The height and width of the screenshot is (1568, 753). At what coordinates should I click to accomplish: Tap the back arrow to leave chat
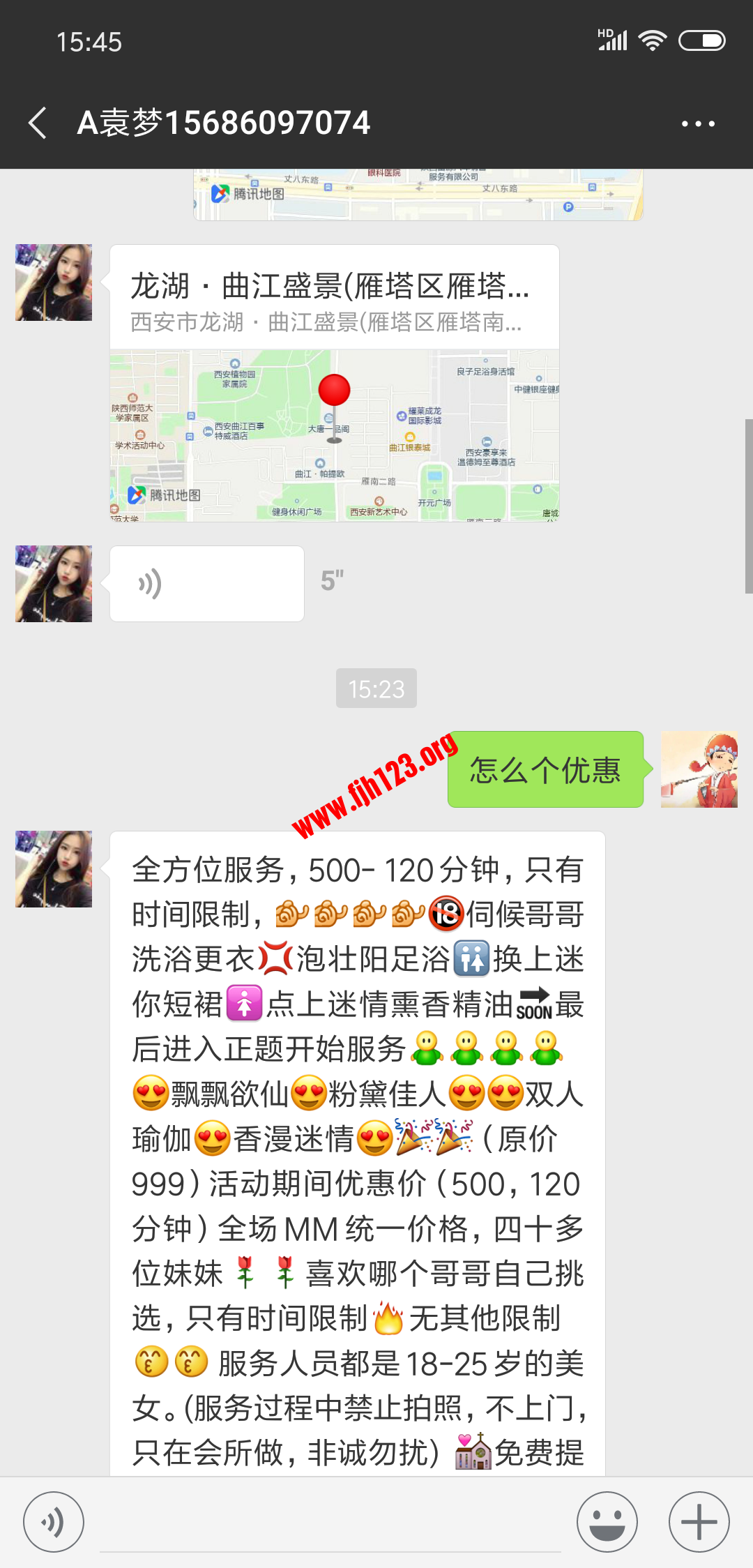pos(36,123)
